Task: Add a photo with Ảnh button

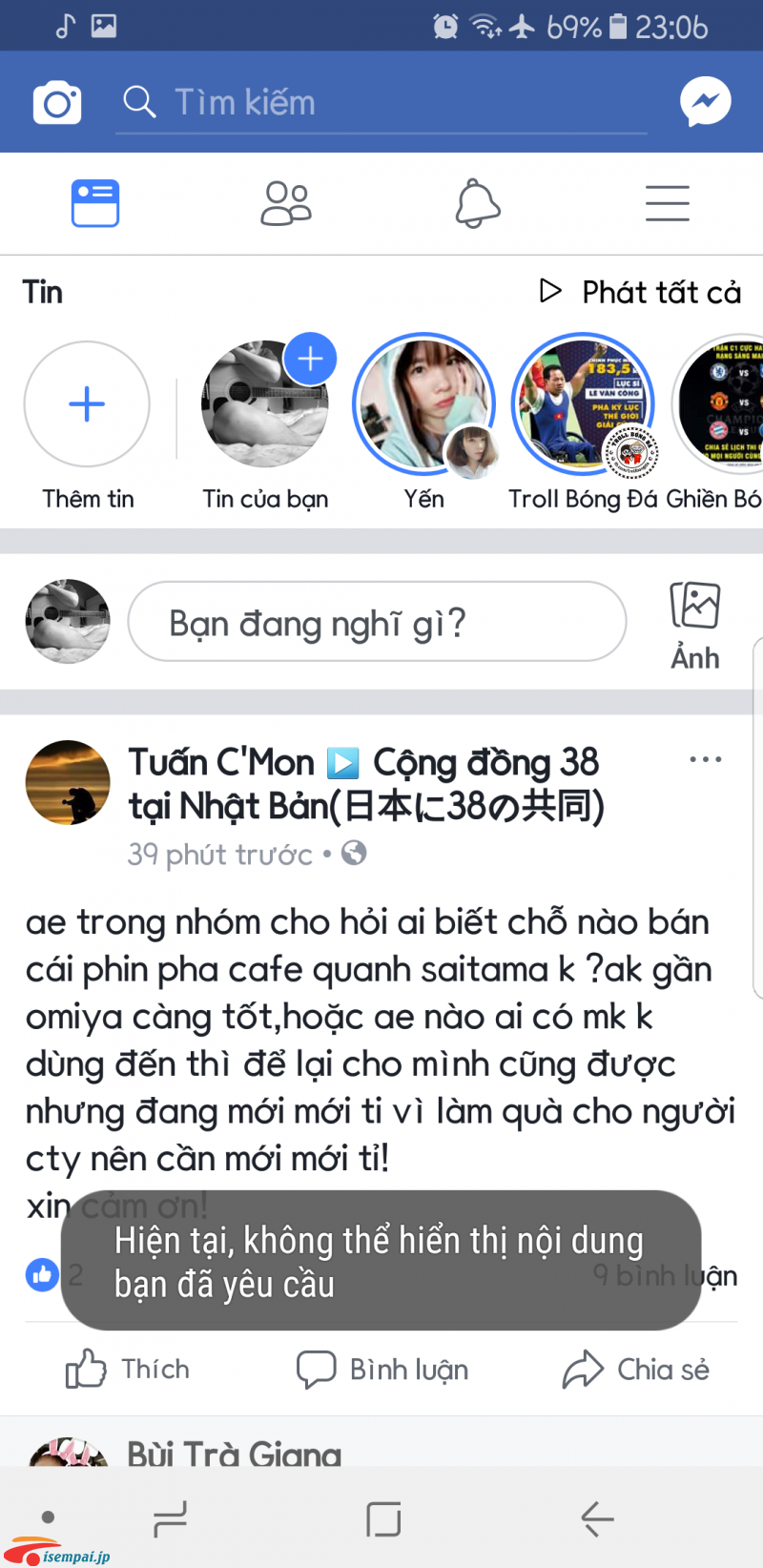Action: [x=694, y=625]
